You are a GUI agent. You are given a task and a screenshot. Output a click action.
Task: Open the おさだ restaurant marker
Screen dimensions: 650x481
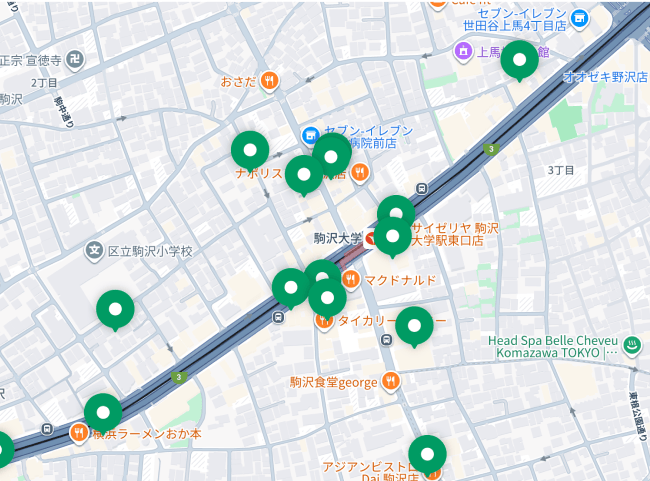point(269,81)
